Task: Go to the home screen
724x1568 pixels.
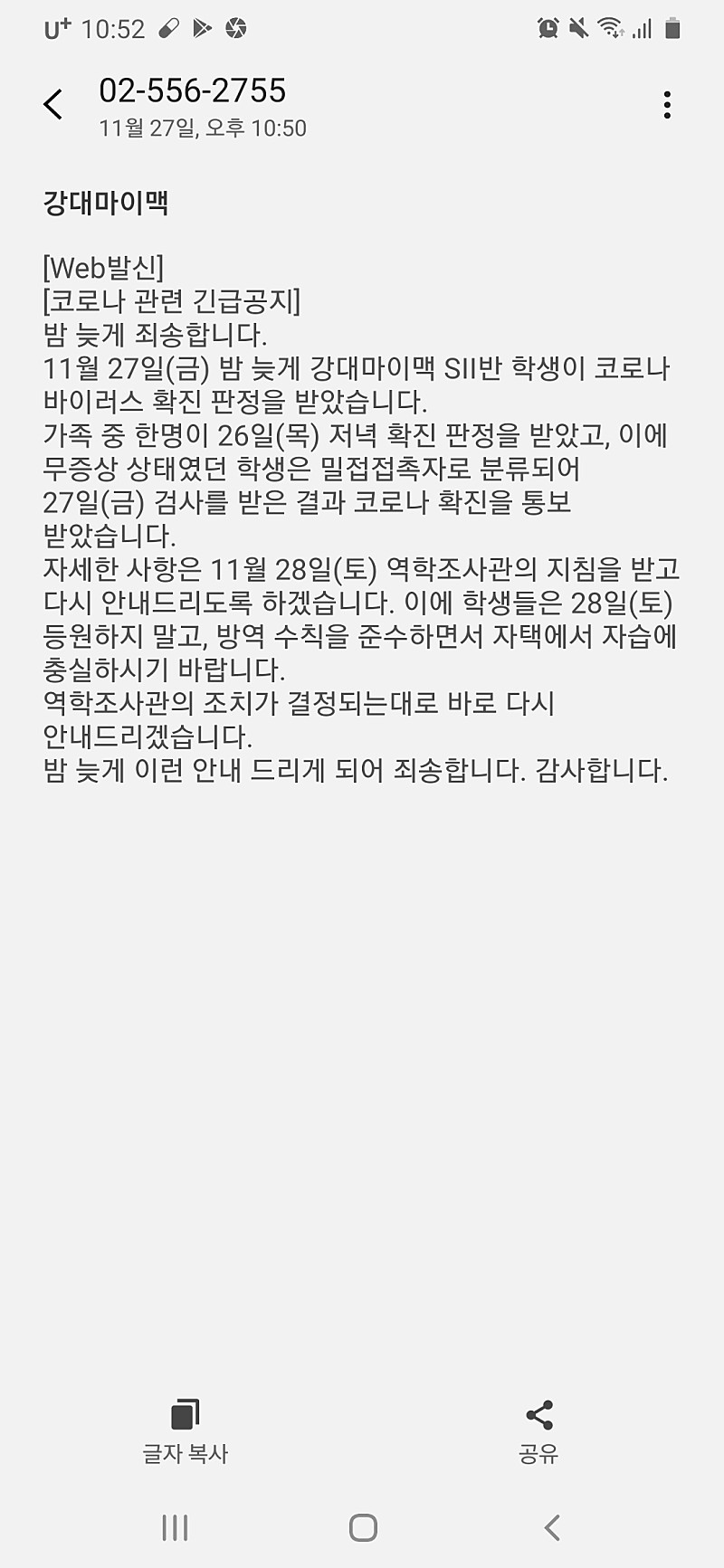Action: point(363,1527)
